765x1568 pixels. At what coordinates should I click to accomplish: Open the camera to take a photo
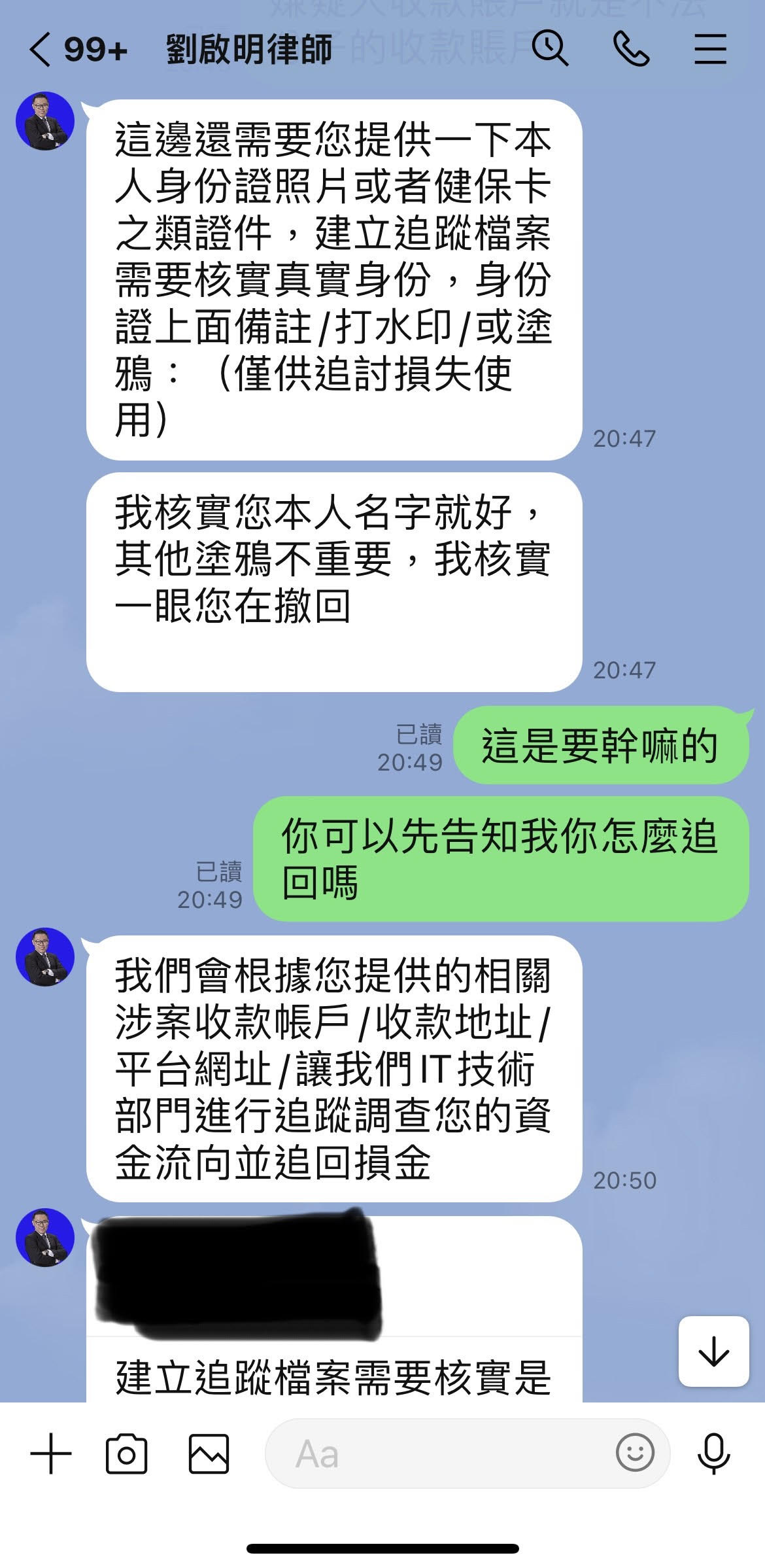click(126, 1454)
